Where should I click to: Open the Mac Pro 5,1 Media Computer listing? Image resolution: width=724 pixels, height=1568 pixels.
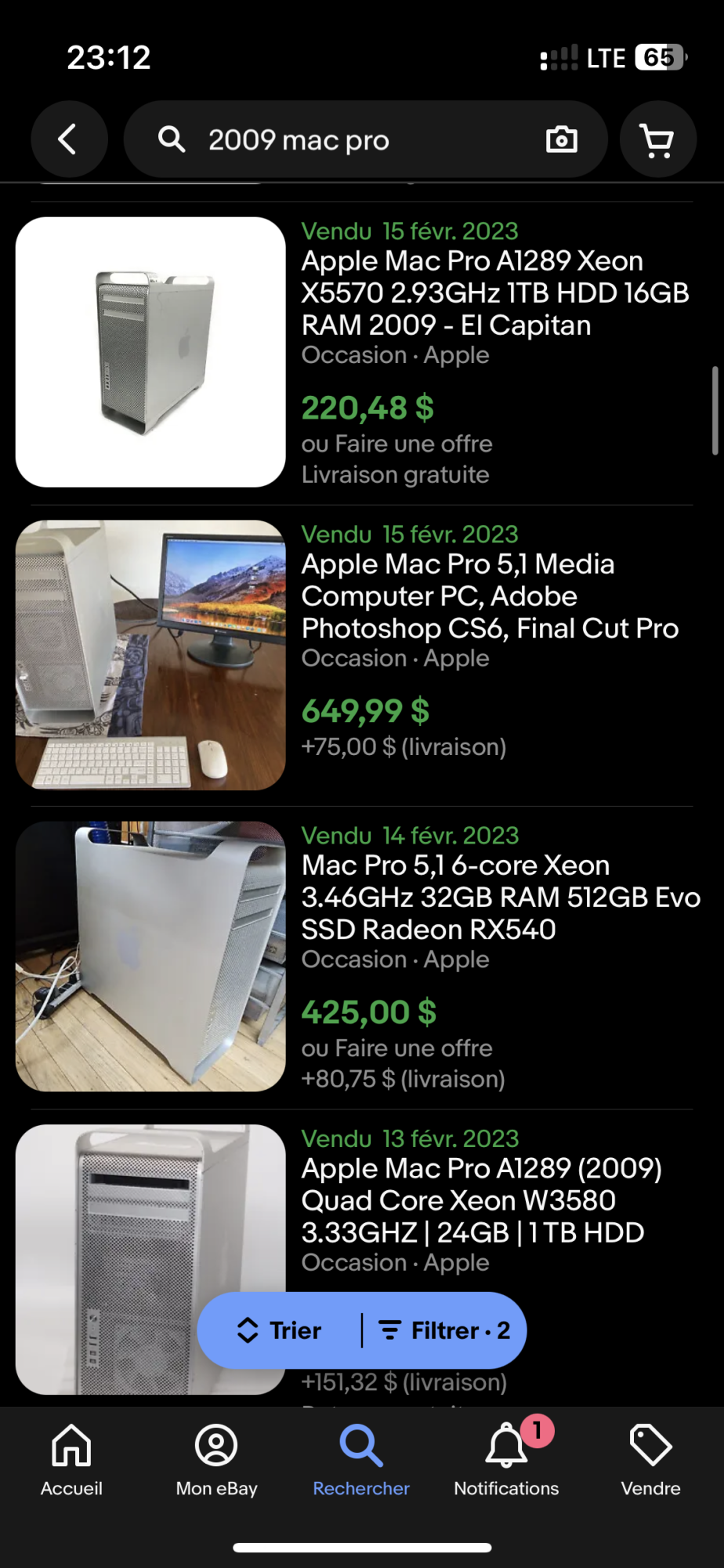[490, 596]
